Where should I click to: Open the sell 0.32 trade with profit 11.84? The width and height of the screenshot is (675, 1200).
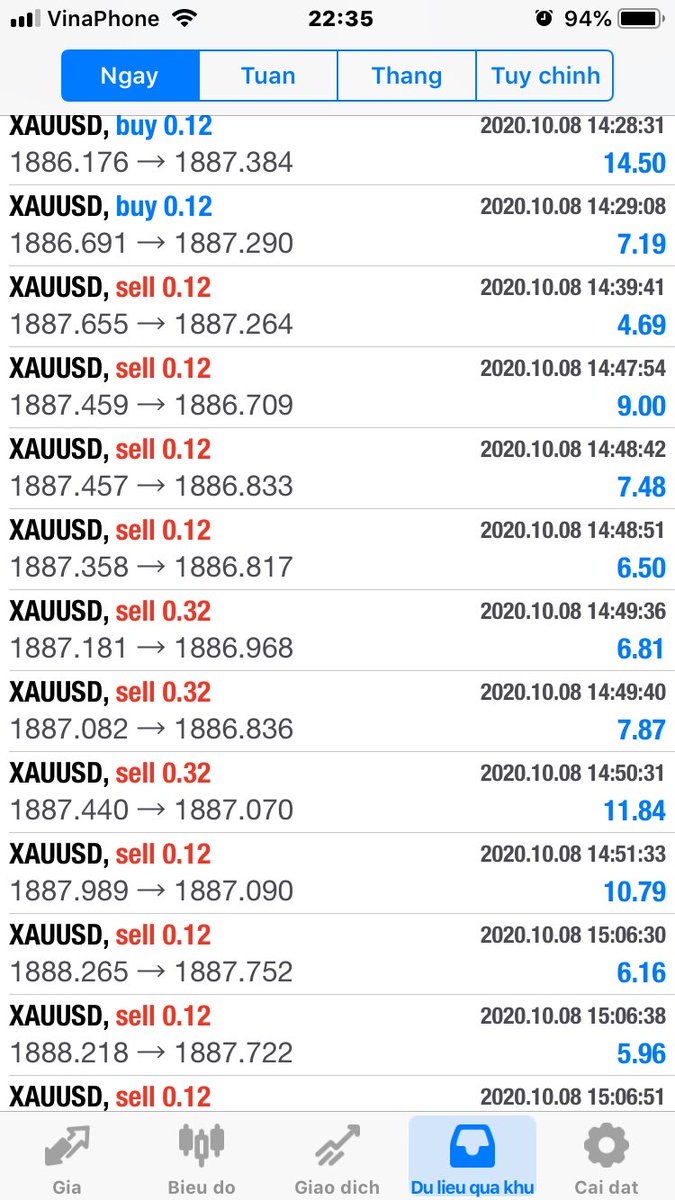(337, 793)
